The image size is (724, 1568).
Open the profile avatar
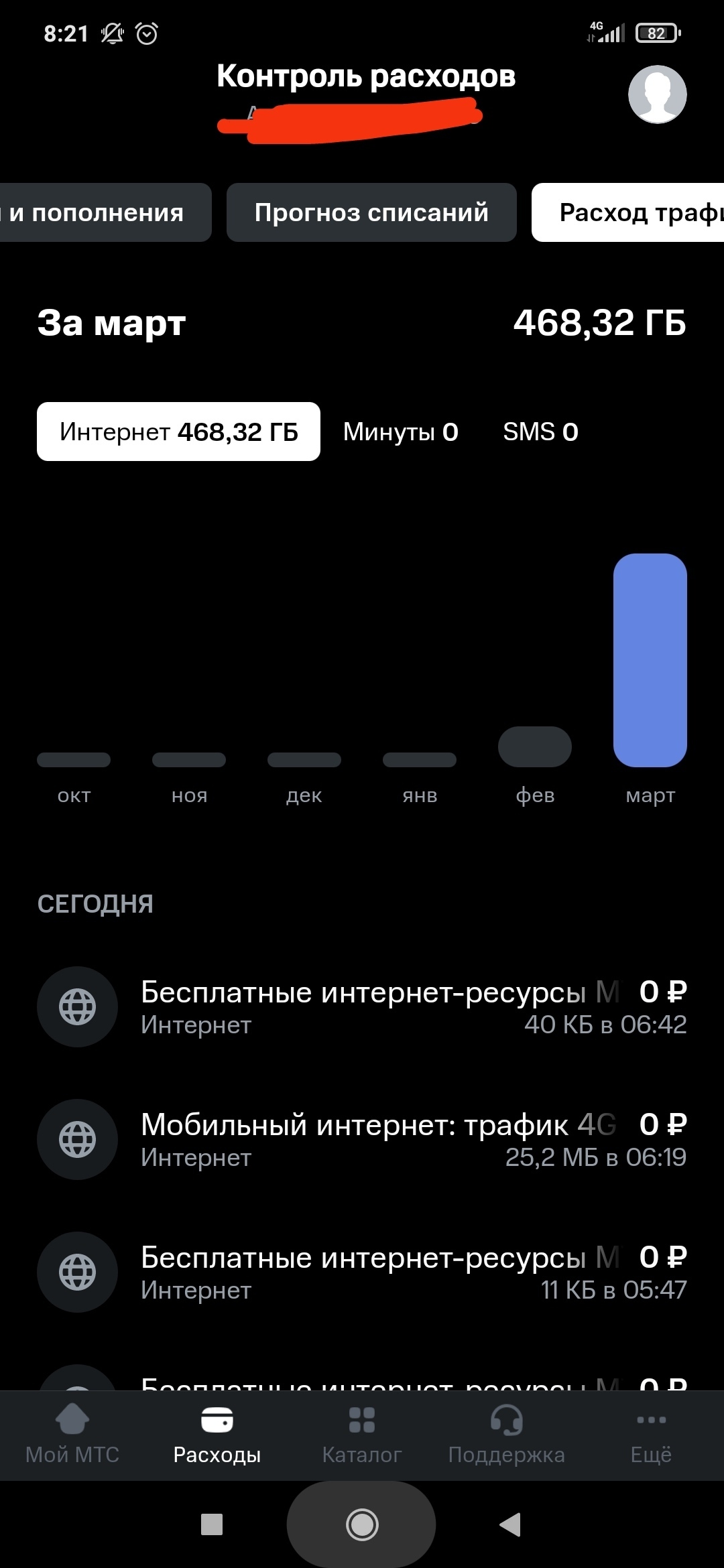point(657,94)
